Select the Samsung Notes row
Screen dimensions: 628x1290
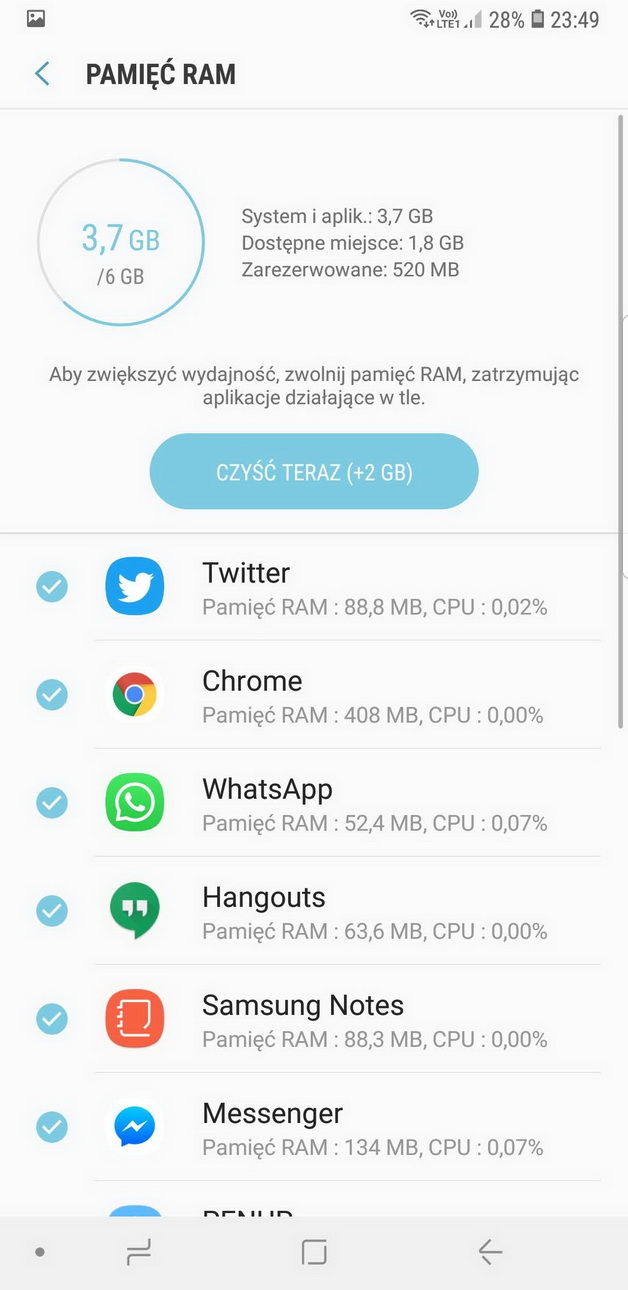click(x=374, y=1020)
